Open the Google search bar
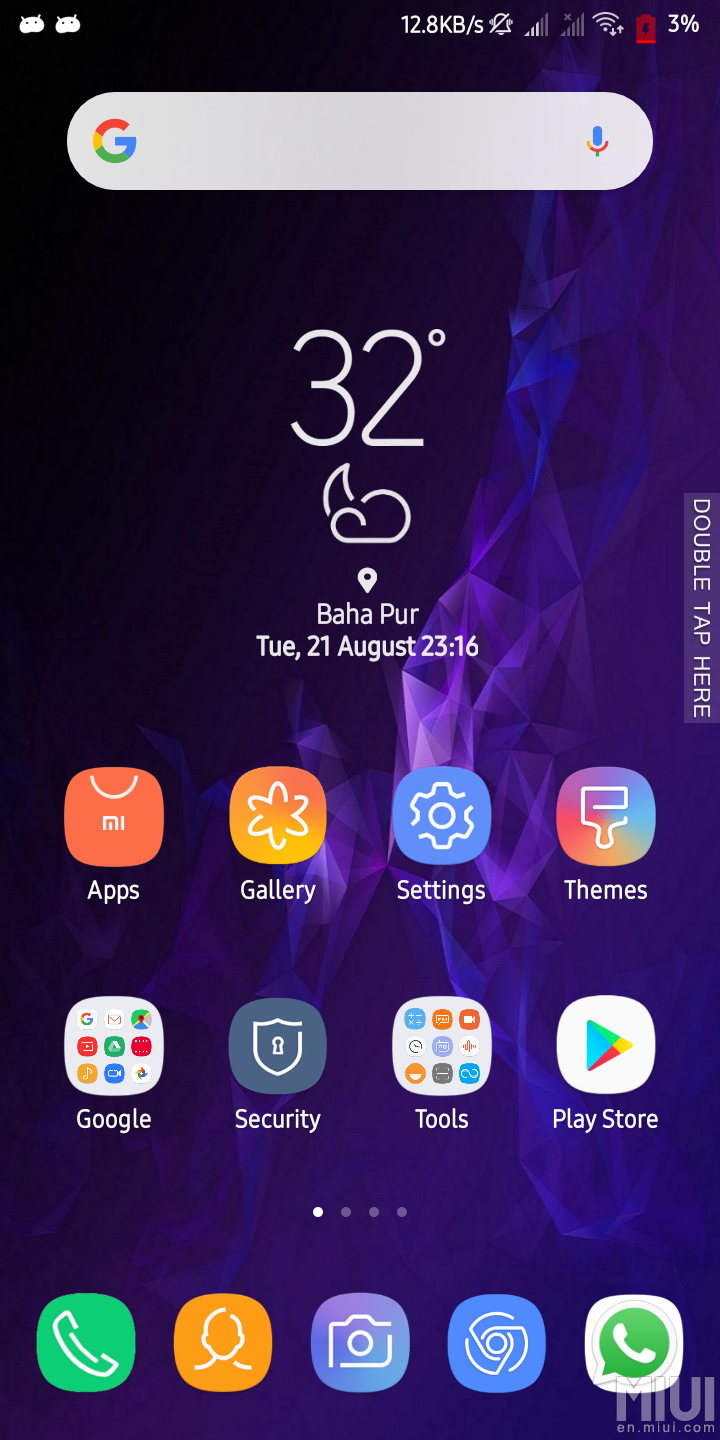 (x=340, y=141)
